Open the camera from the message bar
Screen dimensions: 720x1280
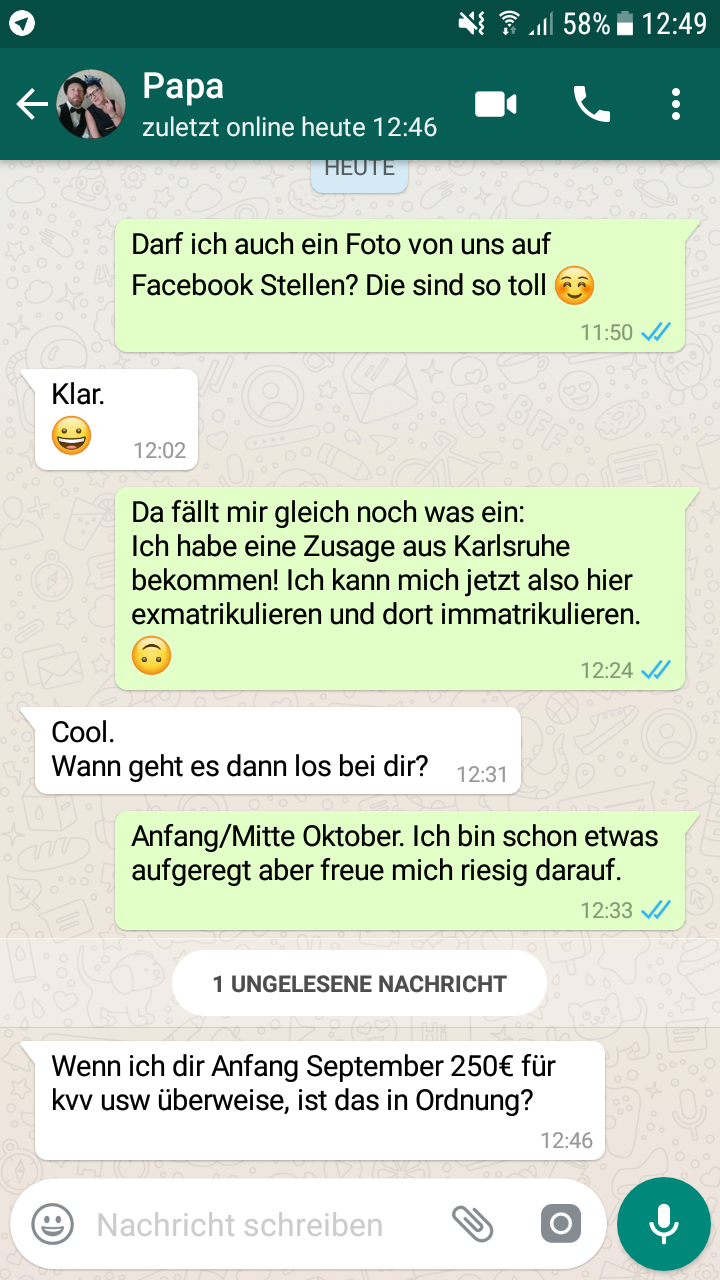(560, 1223)
